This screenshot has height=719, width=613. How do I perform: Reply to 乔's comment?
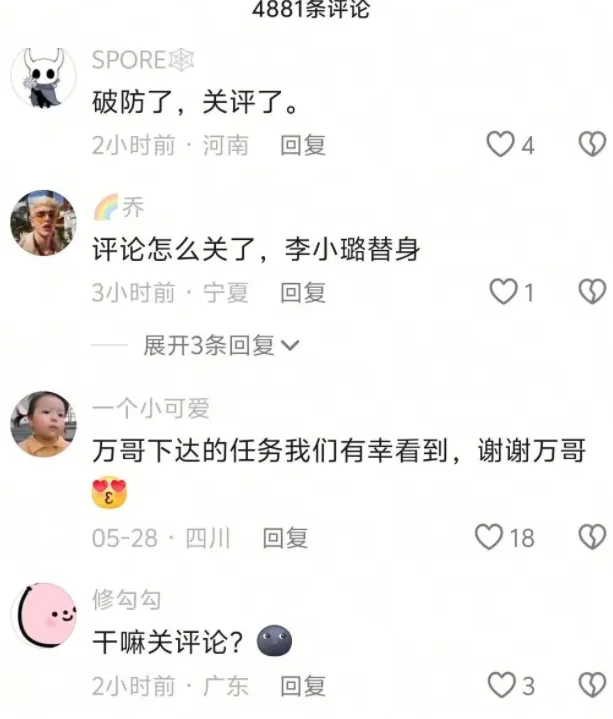point(303,292)
